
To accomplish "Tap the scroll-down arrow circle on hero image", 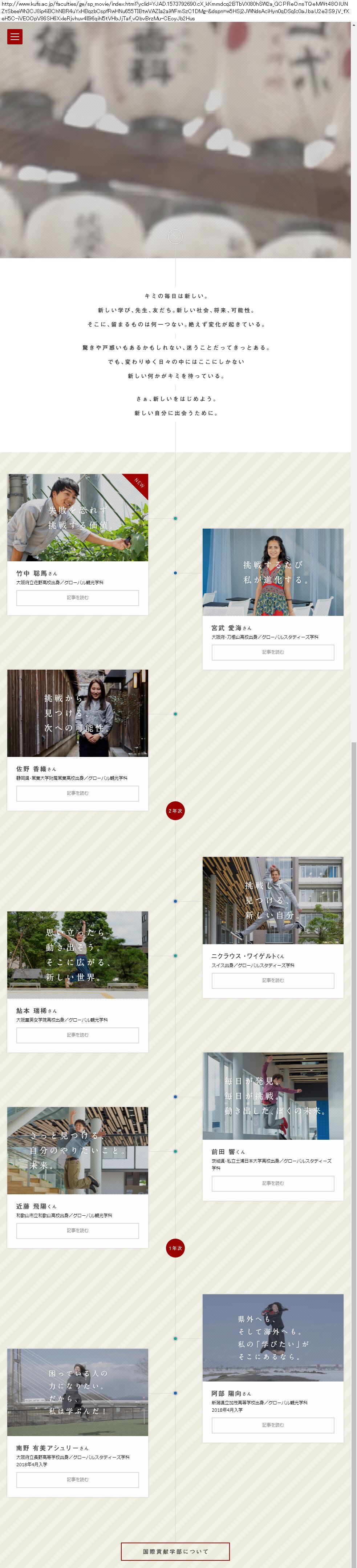I will coord(175,236).
